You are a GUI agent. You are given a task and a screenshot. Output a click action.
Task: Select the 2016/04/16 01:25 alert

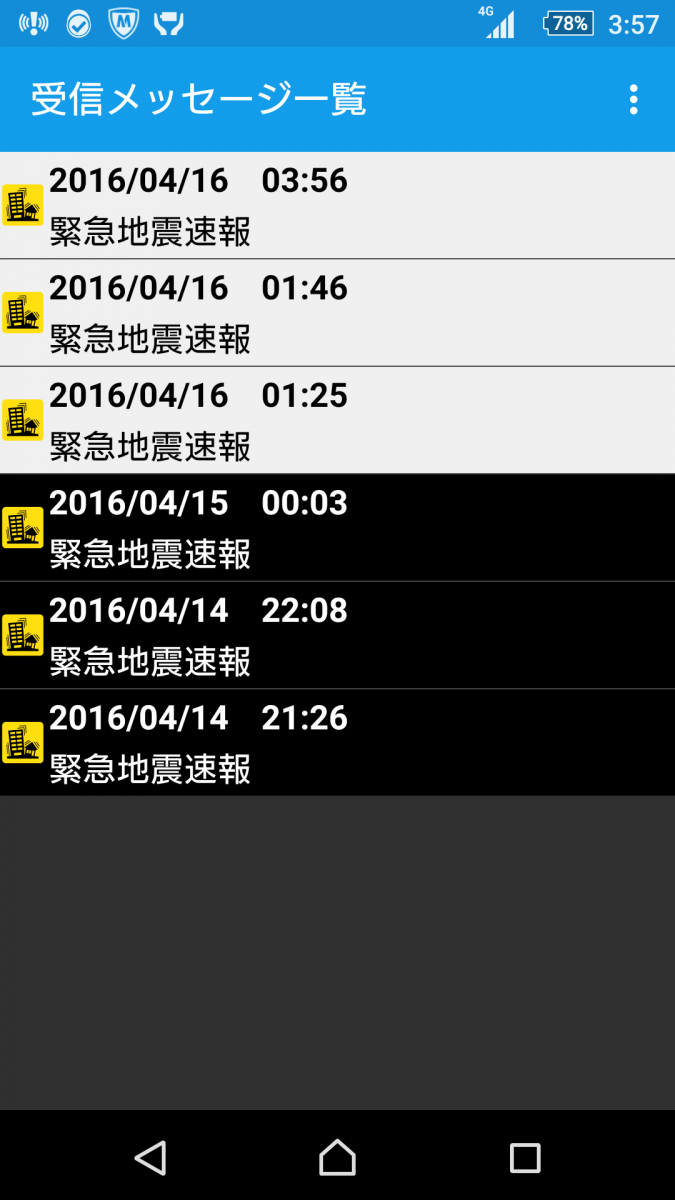[x=337, y=420]
